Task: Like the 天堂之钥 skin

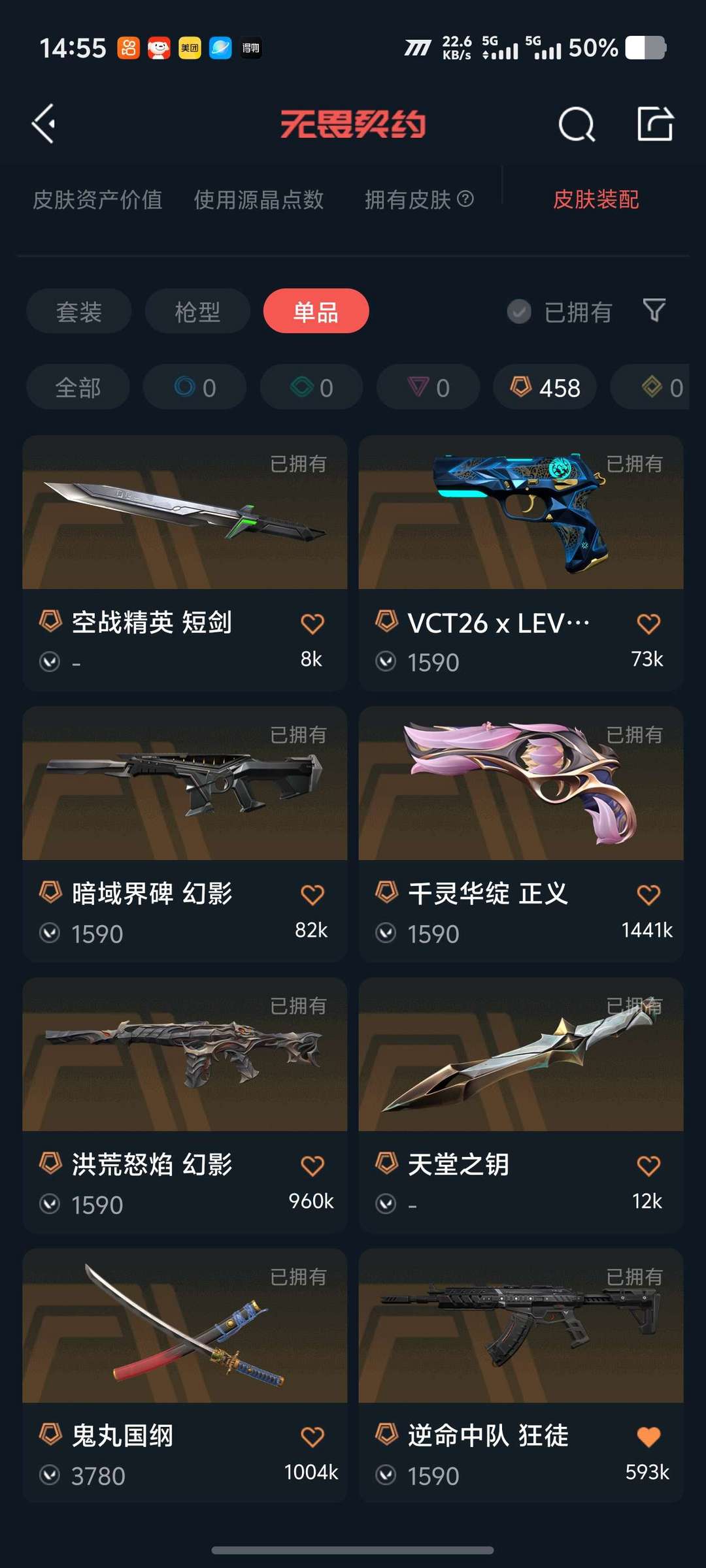Action: coord(648,1166)
